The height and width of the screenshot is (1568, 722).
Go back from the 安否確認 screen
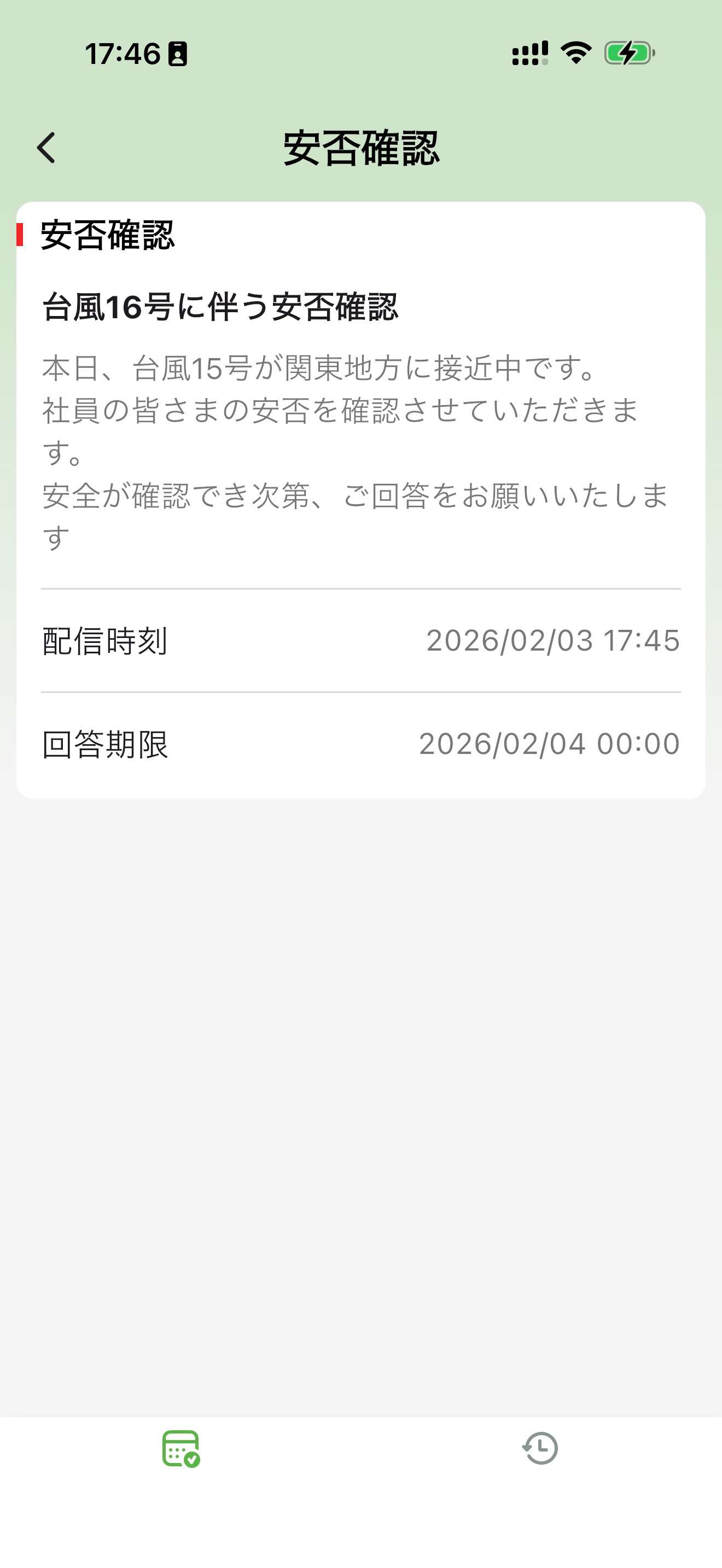tap(46, 148)
